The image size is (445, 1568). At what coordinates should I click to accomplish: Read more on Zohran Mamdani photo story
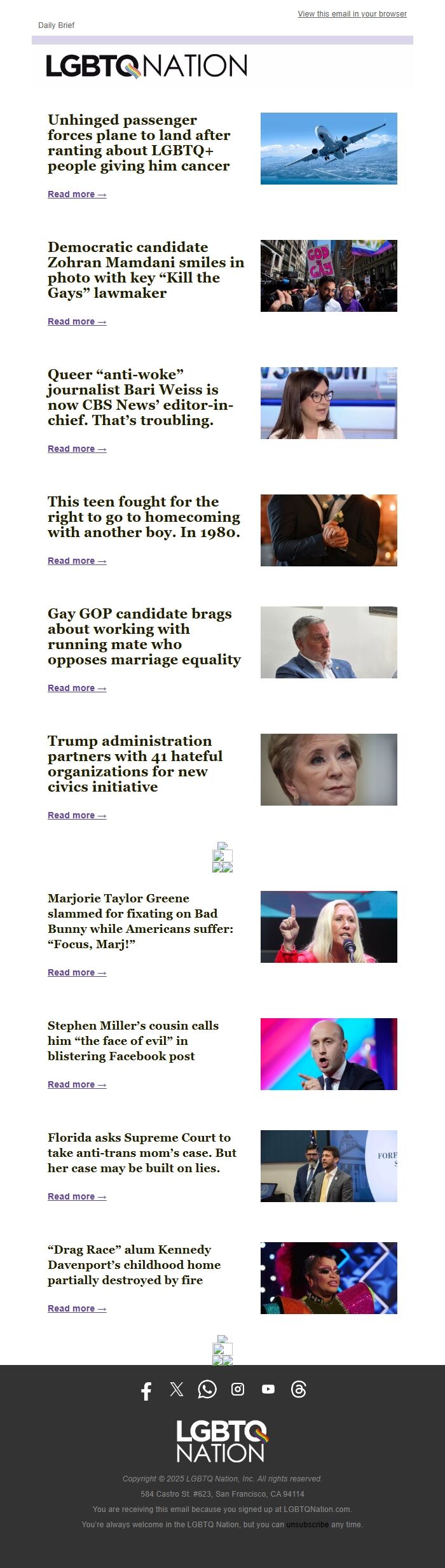(77, 322)
